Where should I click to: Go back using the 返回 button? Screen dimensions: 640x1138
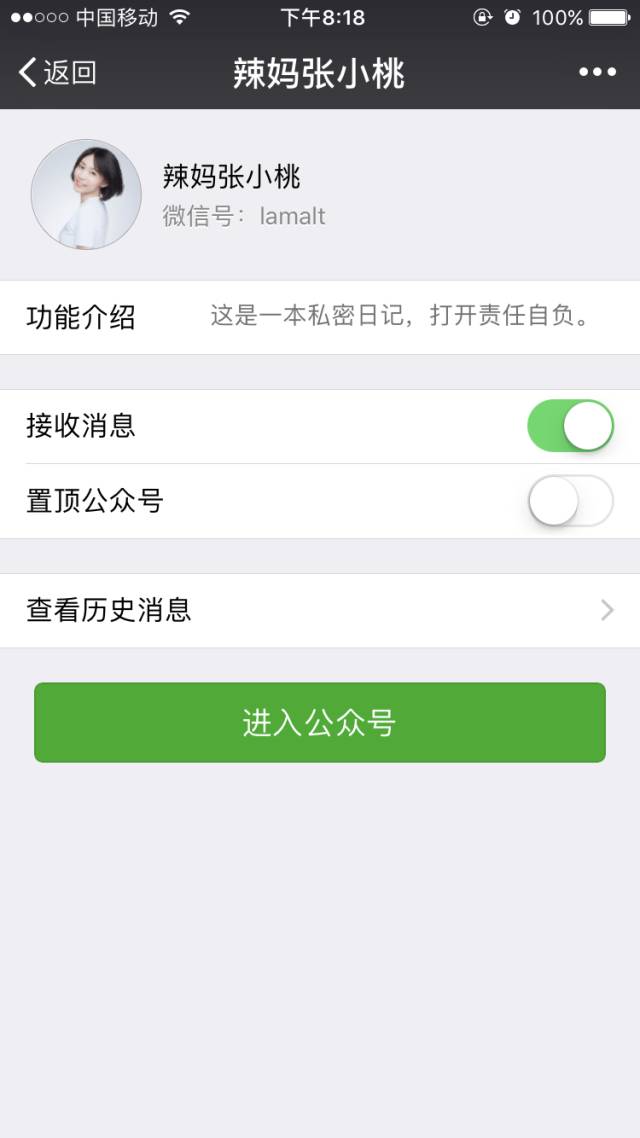click(x=57, y=73)
